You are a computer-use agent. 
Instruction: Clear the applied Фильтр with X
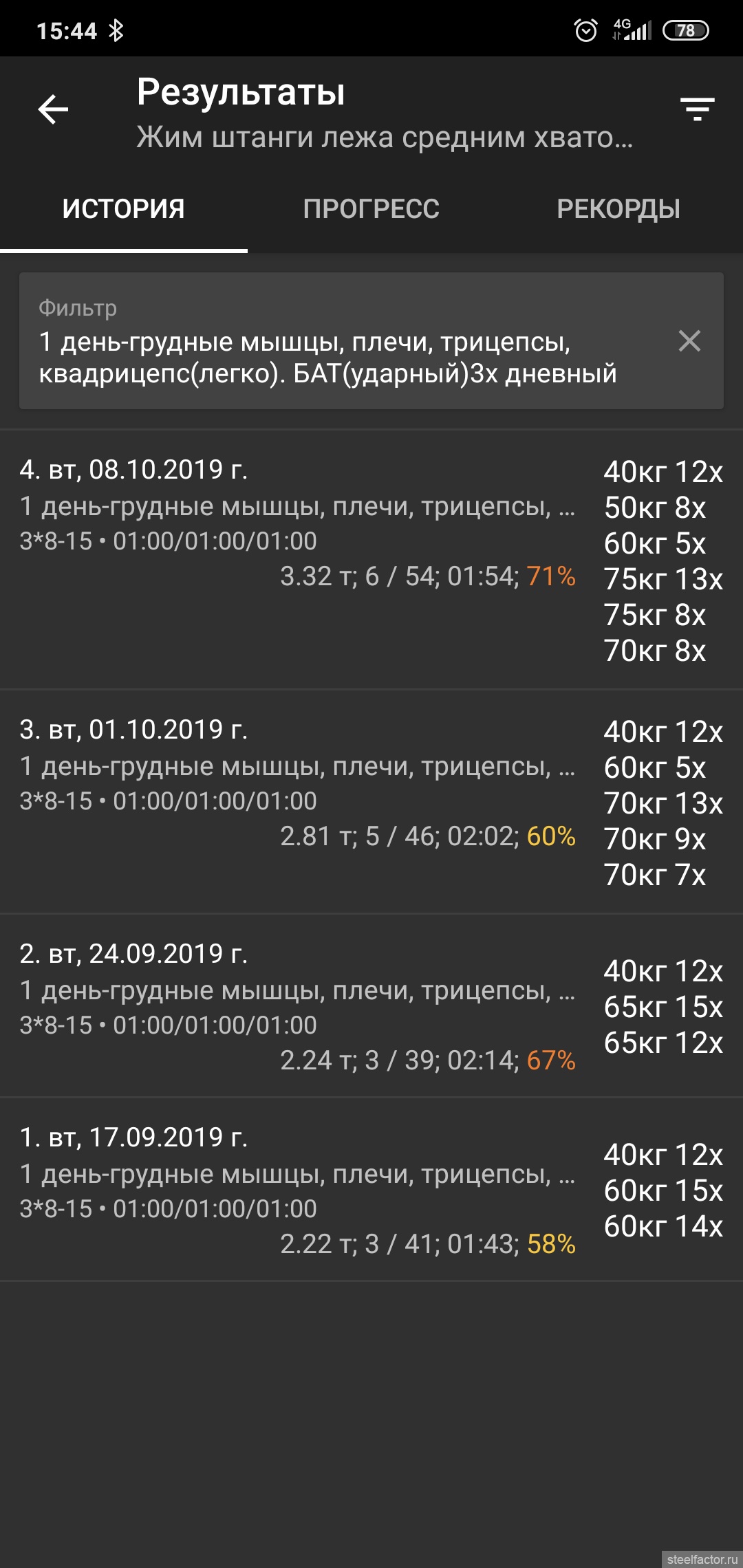tap(689, 341)
